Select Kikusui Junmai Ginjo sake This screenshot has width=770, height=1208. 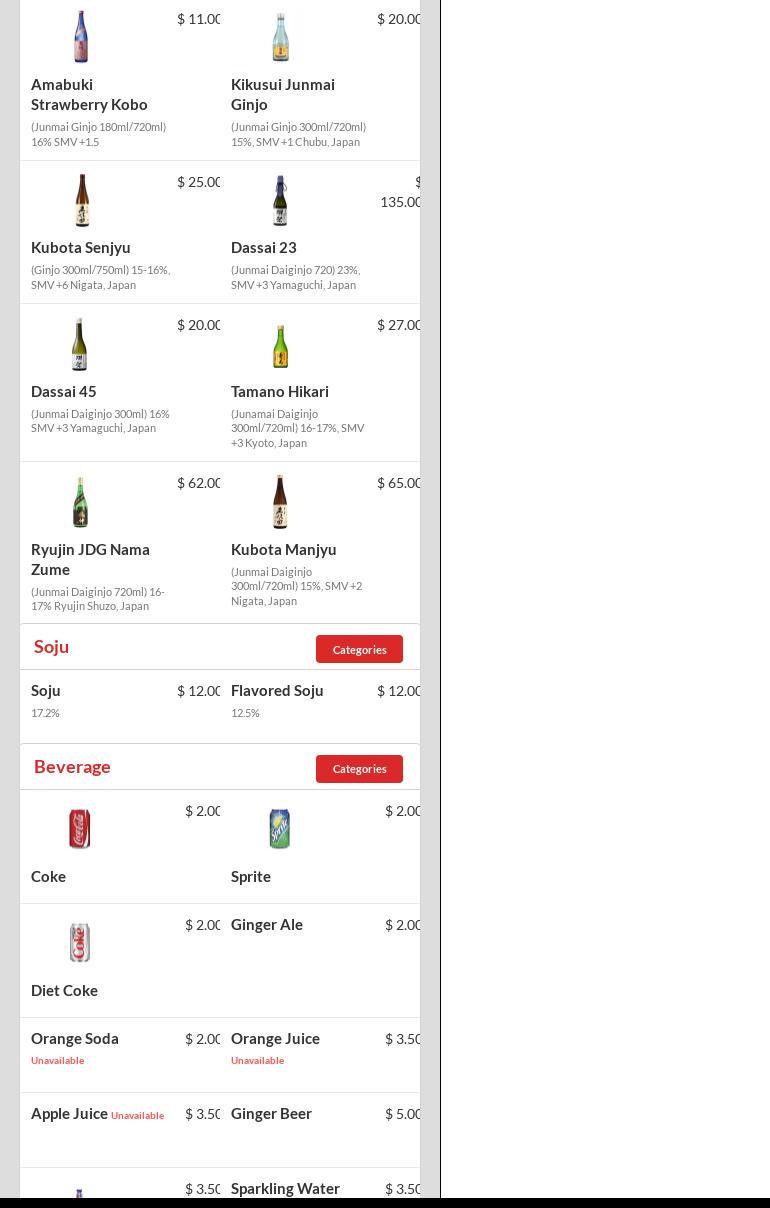point(283,94)
